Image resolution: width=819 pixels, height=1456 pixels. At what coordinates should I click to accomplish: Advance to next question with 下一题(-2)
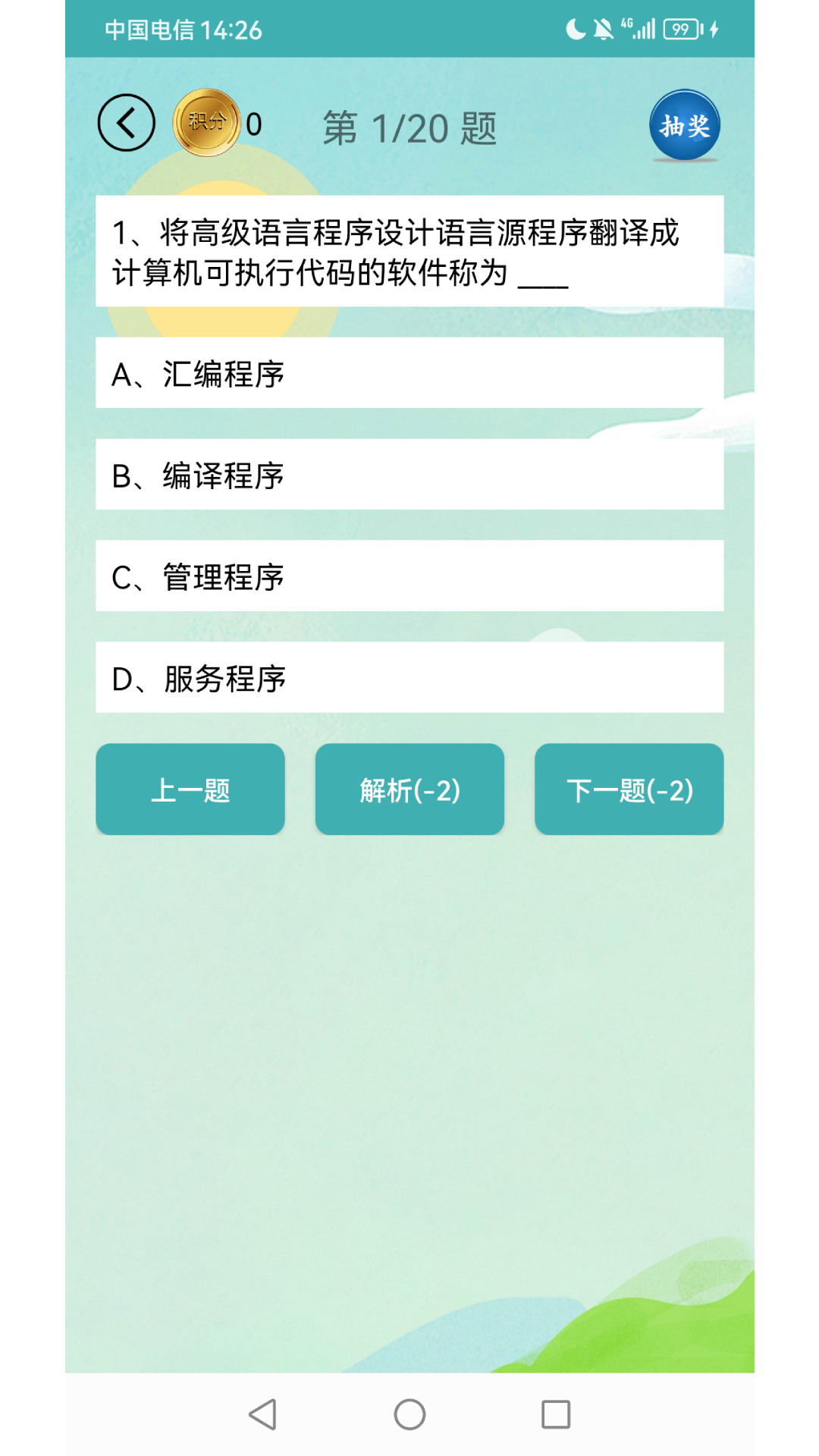point(629,789)
